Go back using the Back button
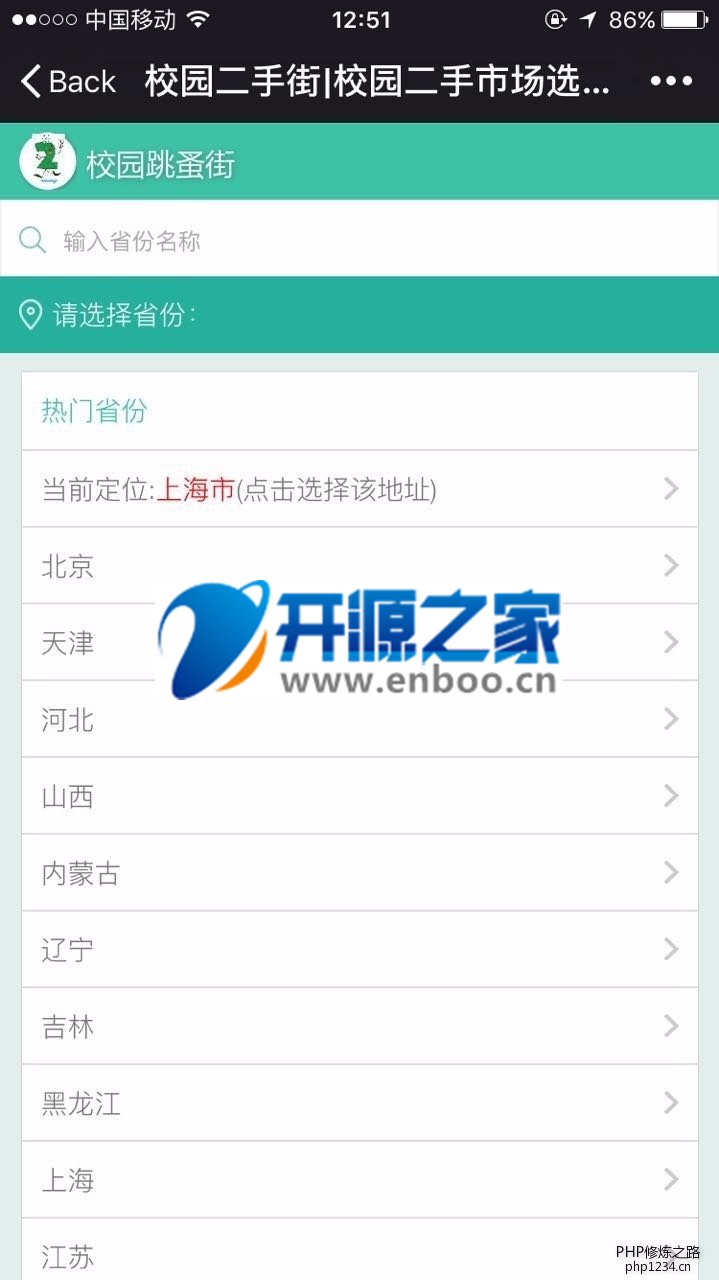 (x=68, y=81)
